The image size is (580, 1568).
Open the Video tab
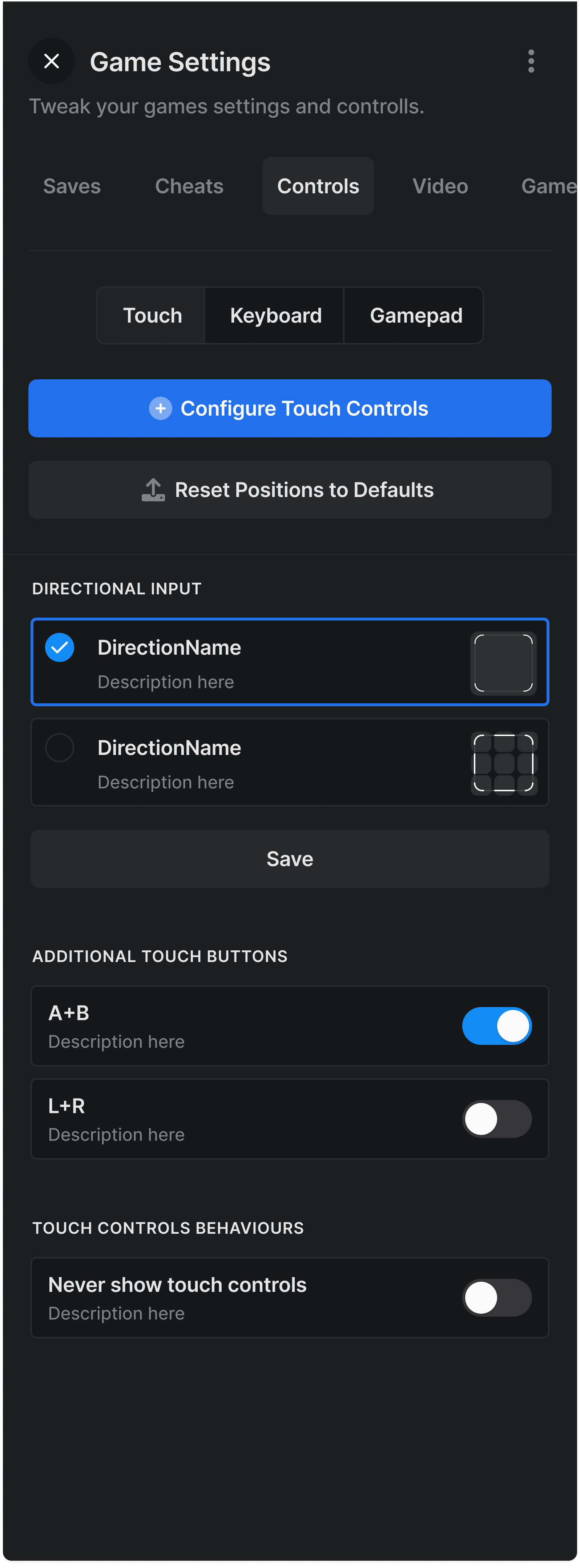coord(440,186)
